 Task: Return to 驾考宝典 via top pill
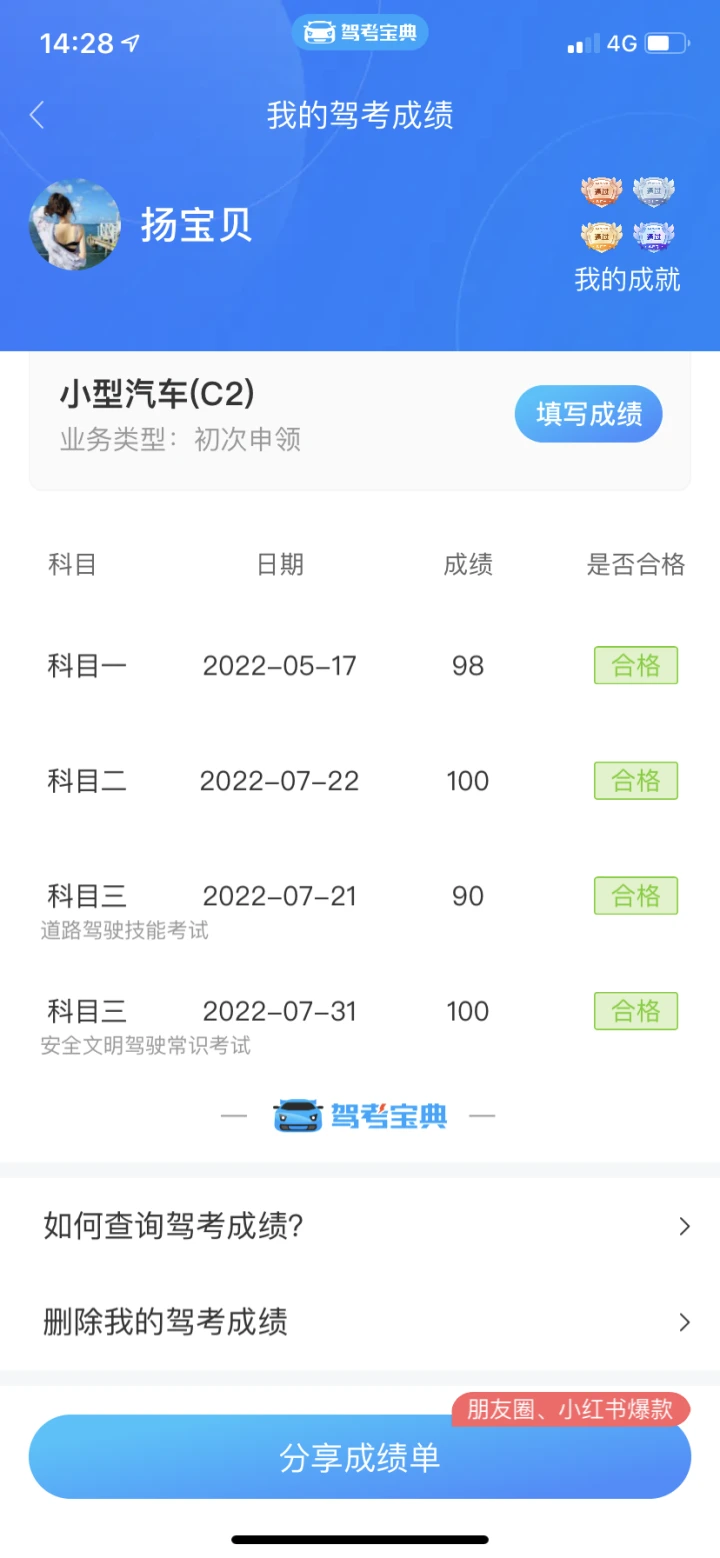pos(360,33)
